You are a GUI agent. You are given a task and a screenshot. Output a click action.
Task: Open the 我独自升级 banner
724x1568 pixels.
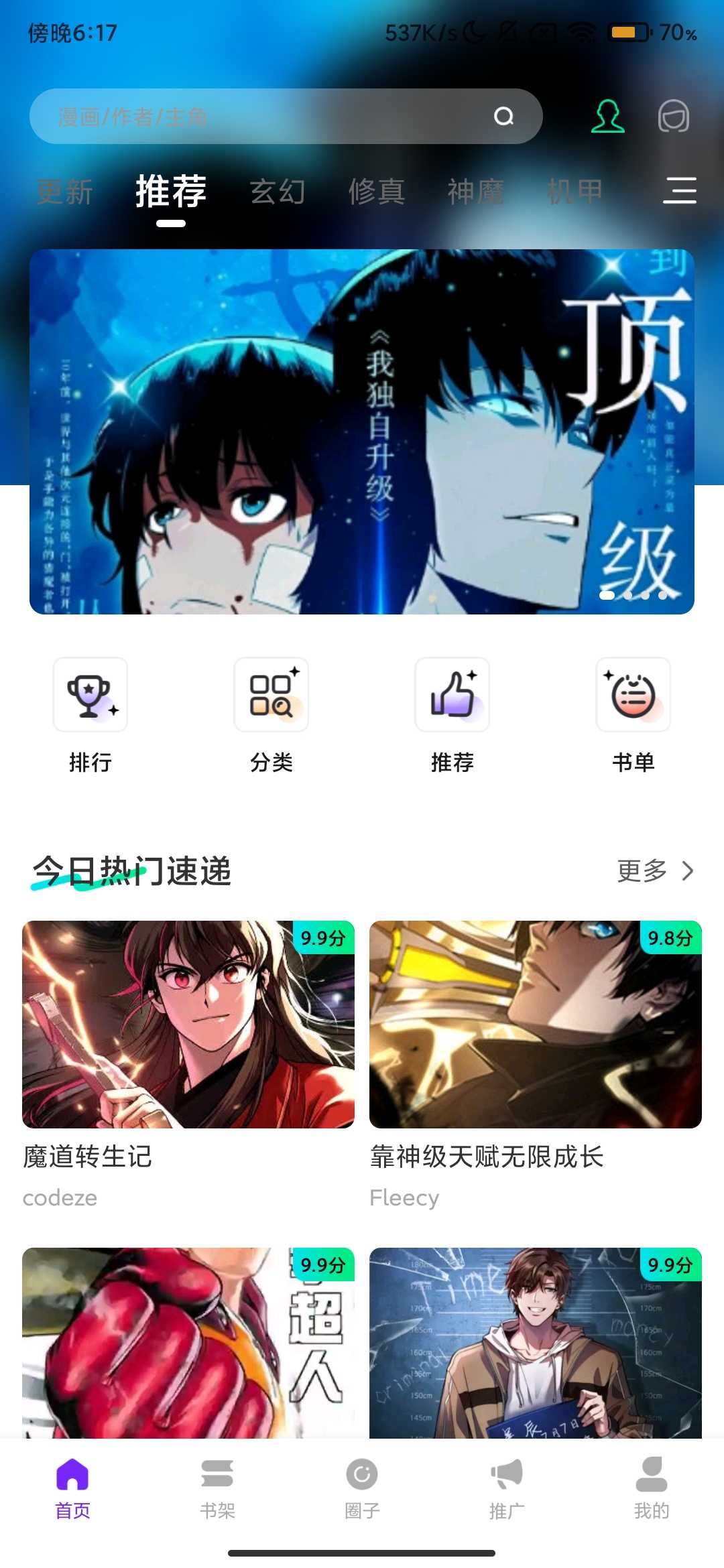(x=362, y=432)
